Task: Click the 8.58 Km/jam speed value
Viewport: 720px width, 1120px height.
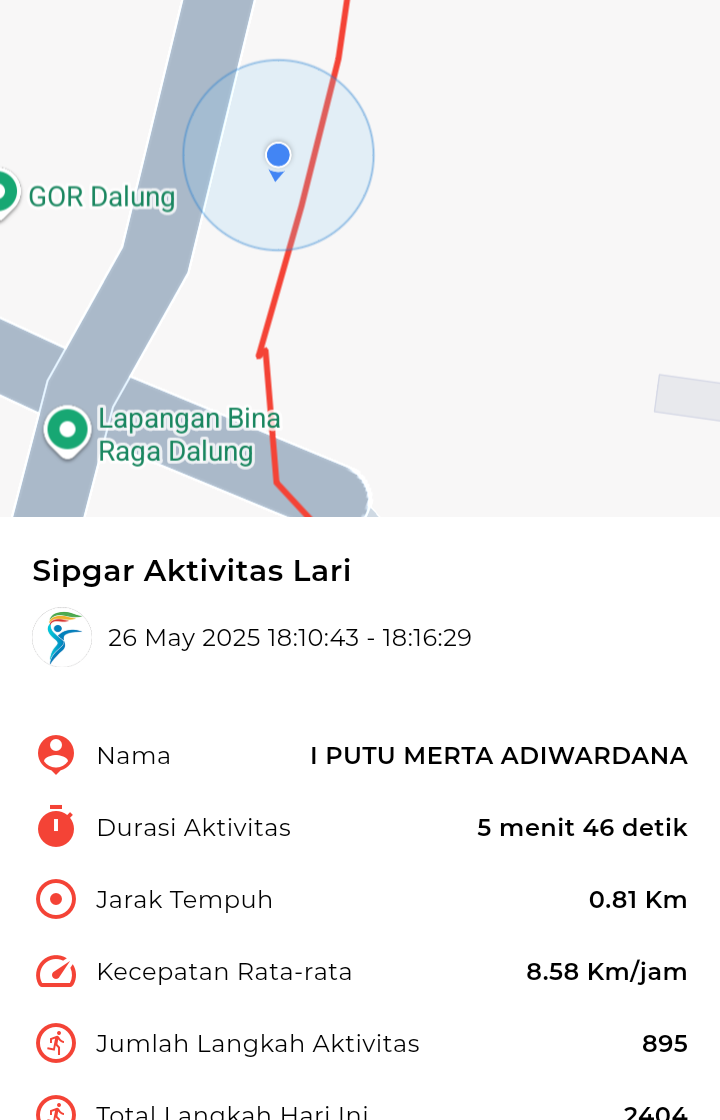Action: point(606,971)
